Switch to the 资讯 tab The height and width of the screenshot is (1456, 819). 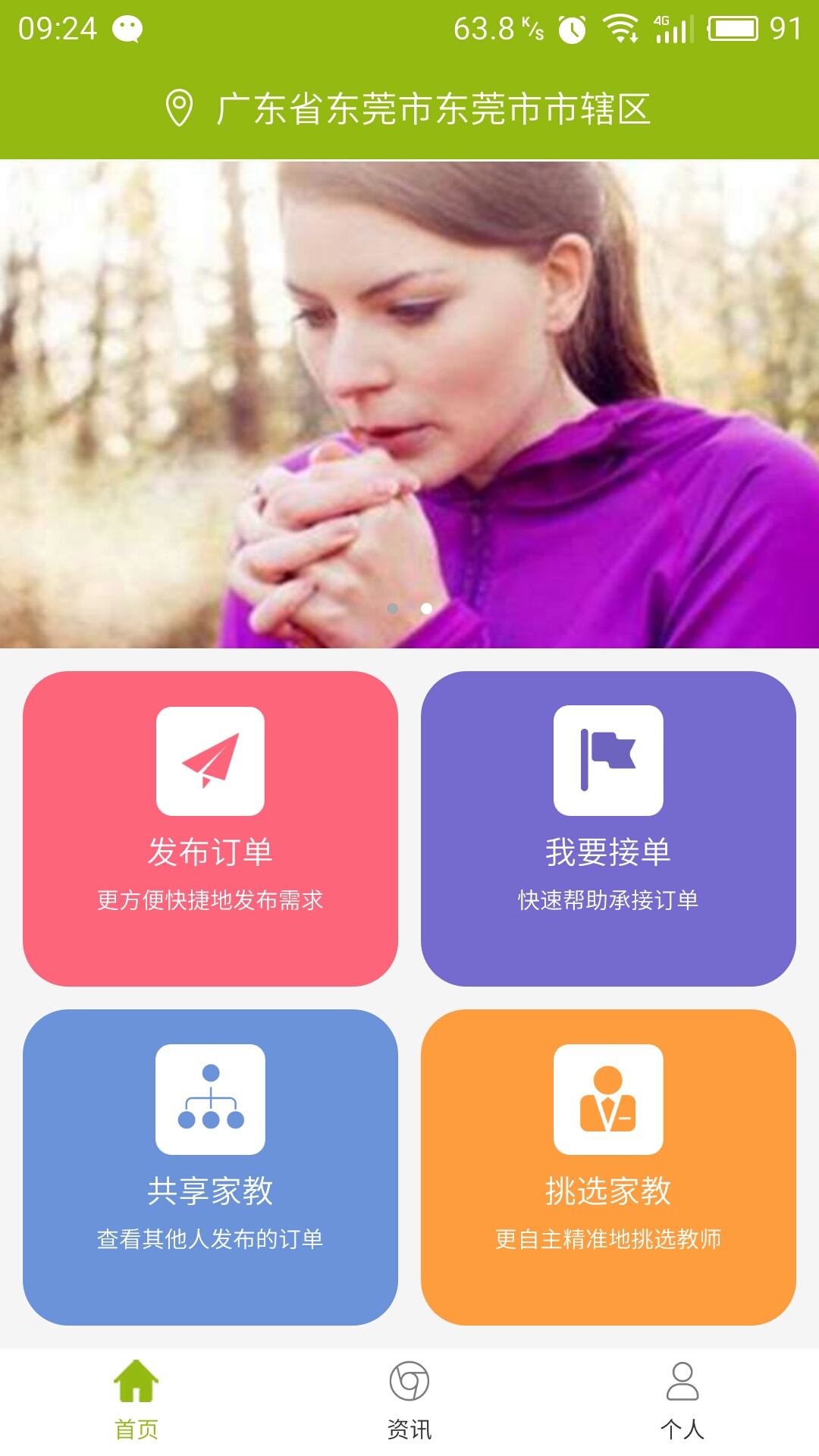coord(409,1400)
